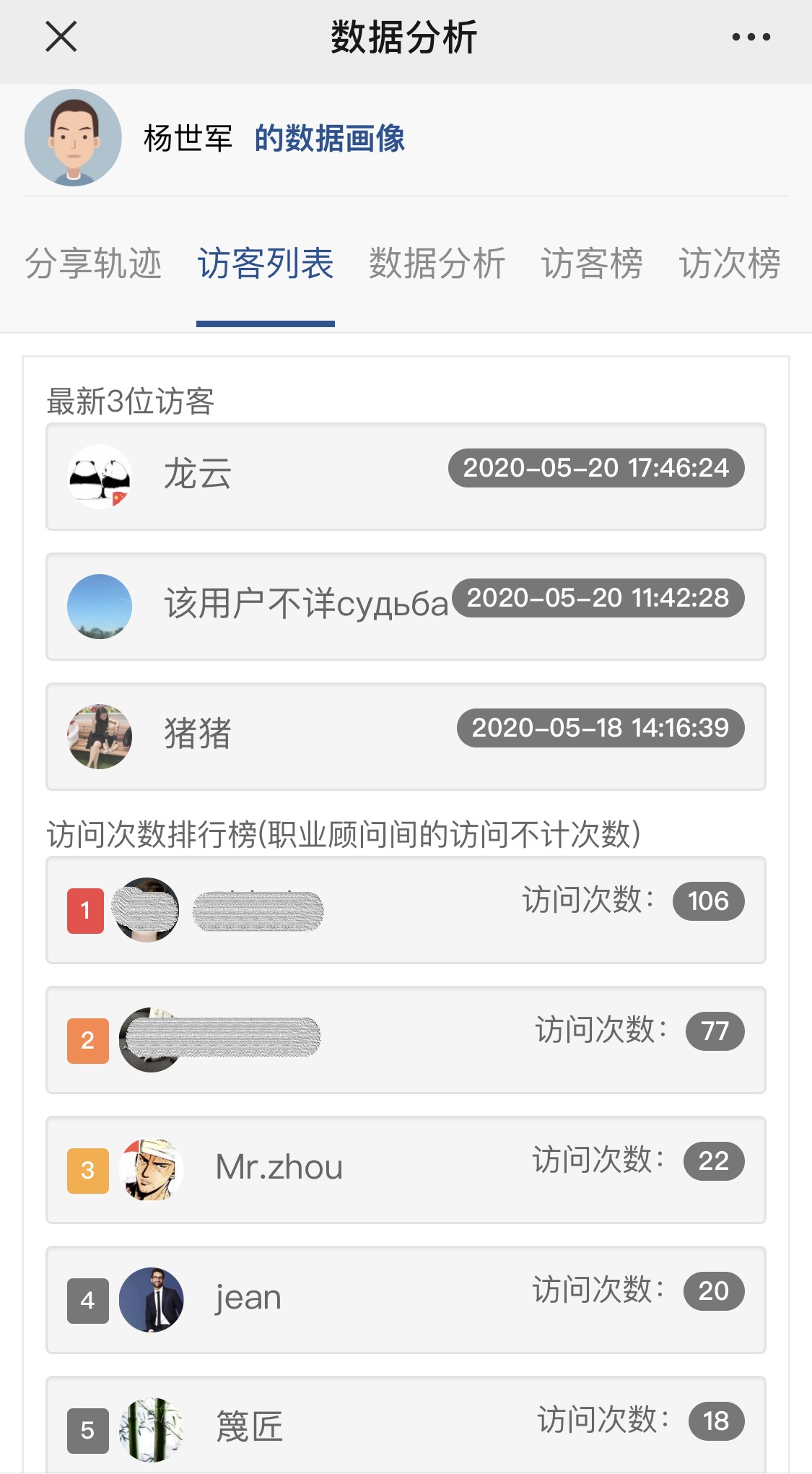This screenshot has width=812, height=1474.
Task: Tap 杨世军's profile avatar
Action: pos(73,137)
